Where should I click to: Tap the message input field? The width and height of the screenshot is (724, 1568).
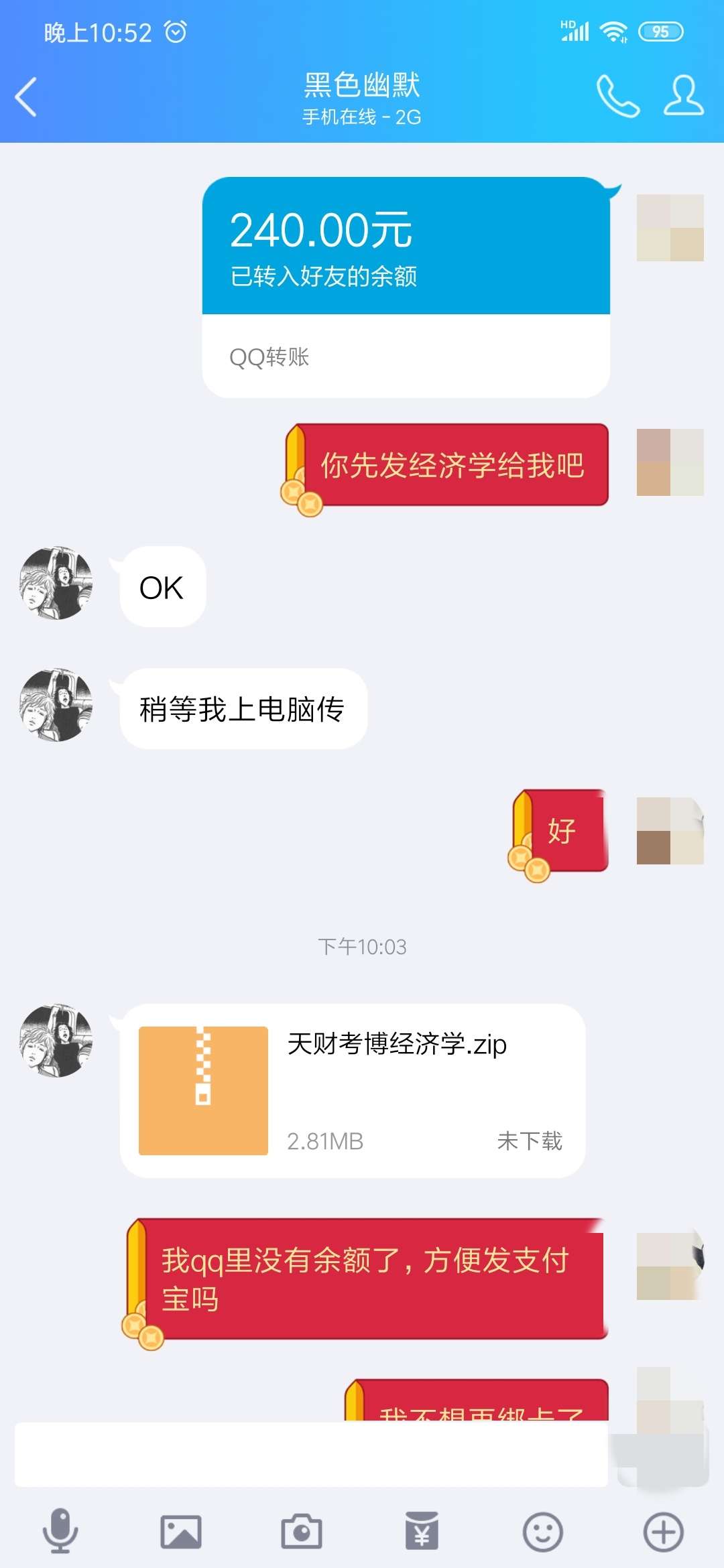tap(311, 1453)
